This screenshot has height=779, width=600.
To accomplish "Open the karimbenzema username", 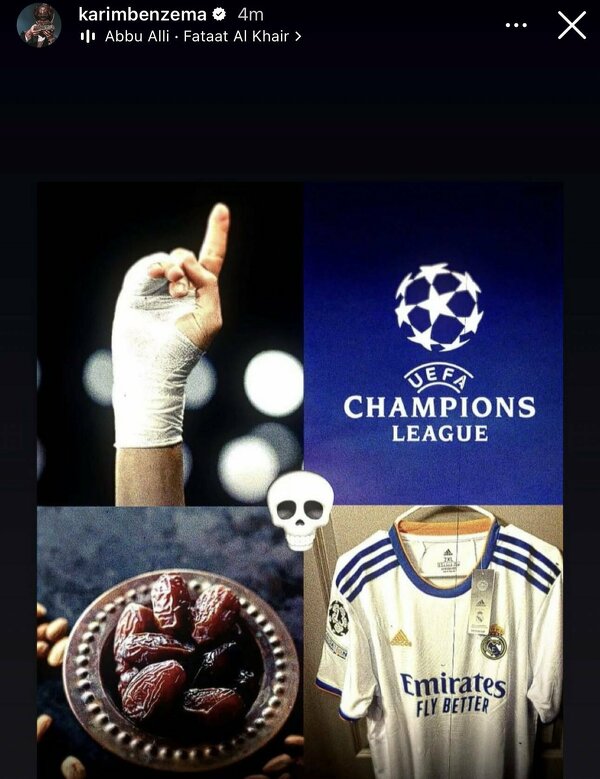I will coord(142,14).
